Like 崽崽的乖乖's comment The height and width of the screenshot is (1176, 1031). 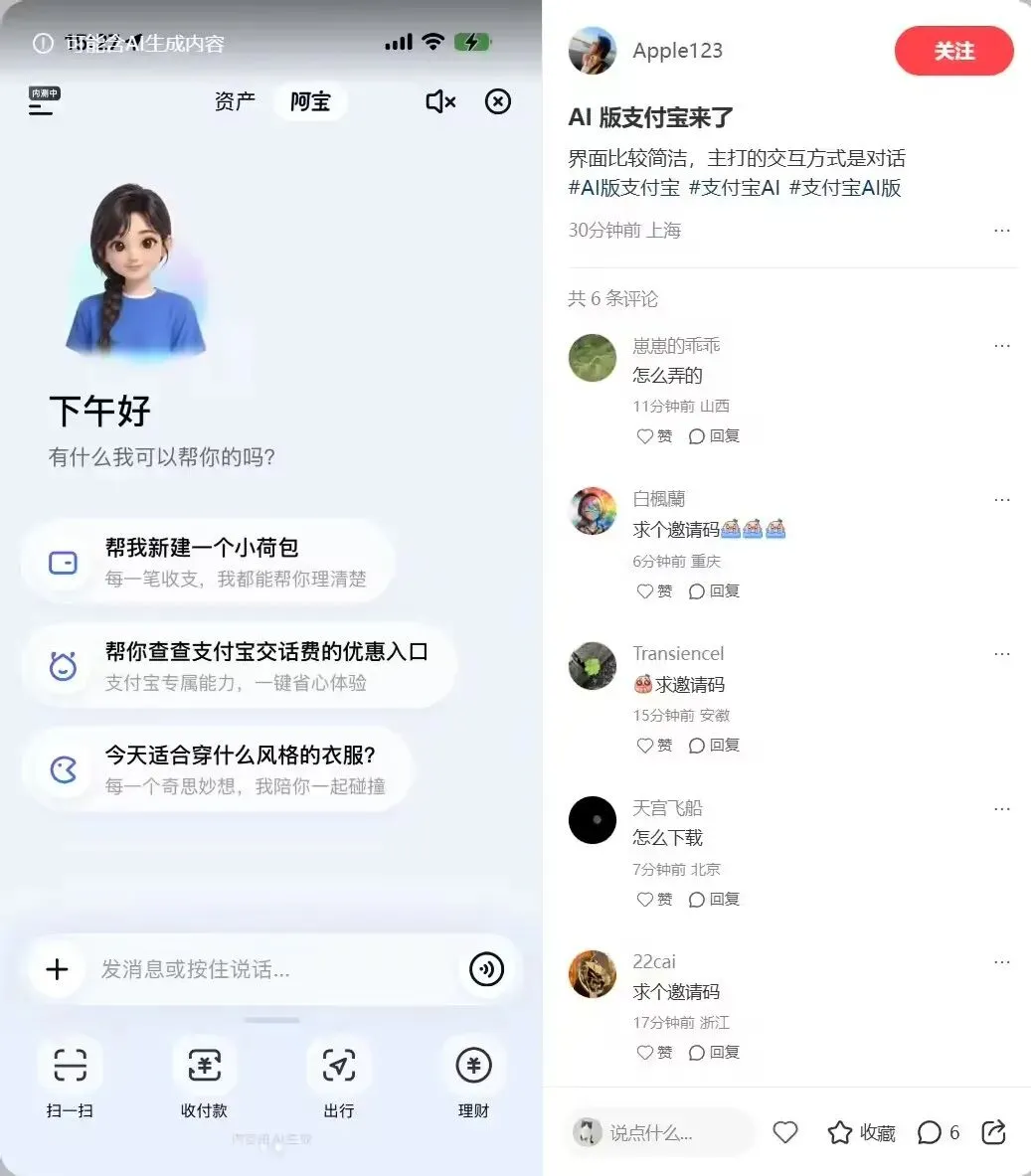point(653,435)
